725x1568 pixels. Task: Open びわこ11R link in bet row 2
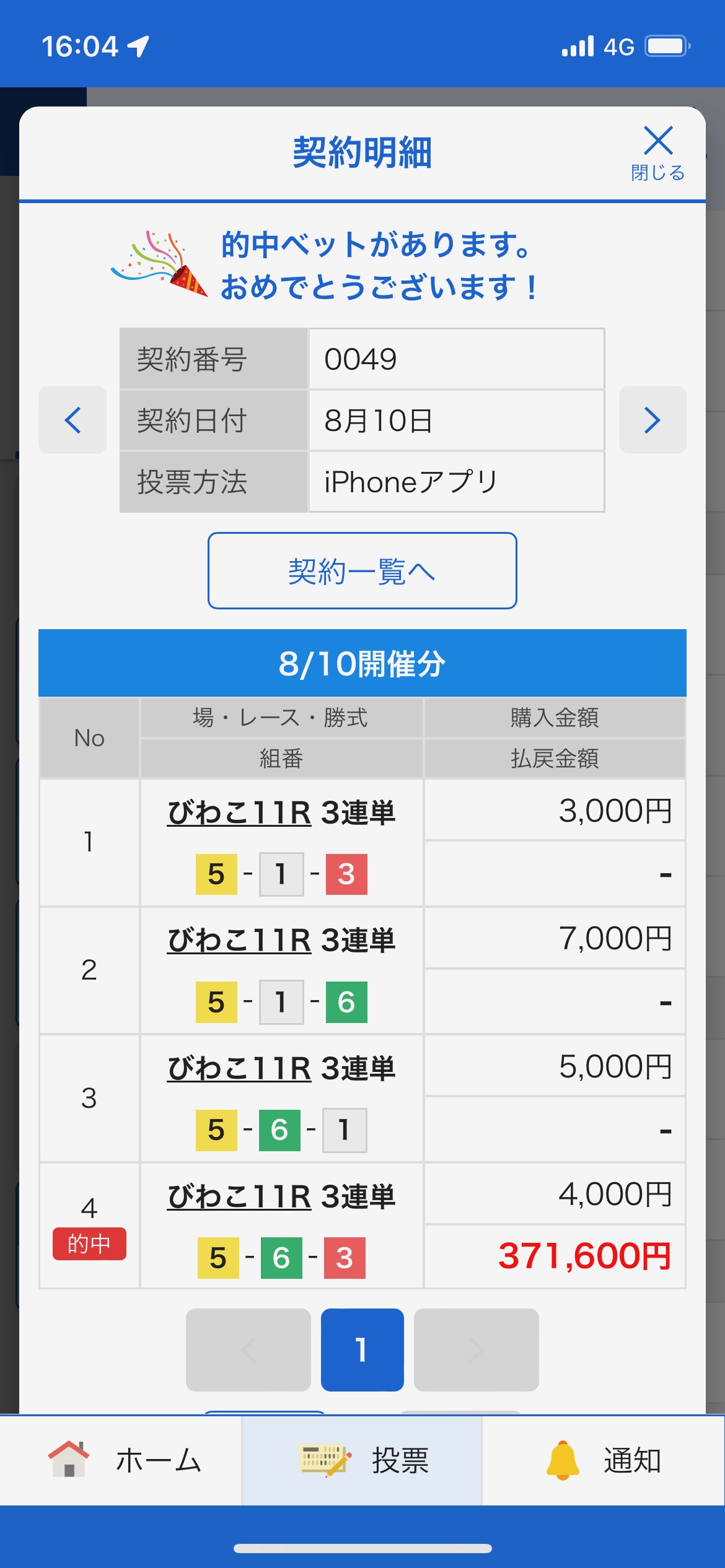(x=239, y=940)
